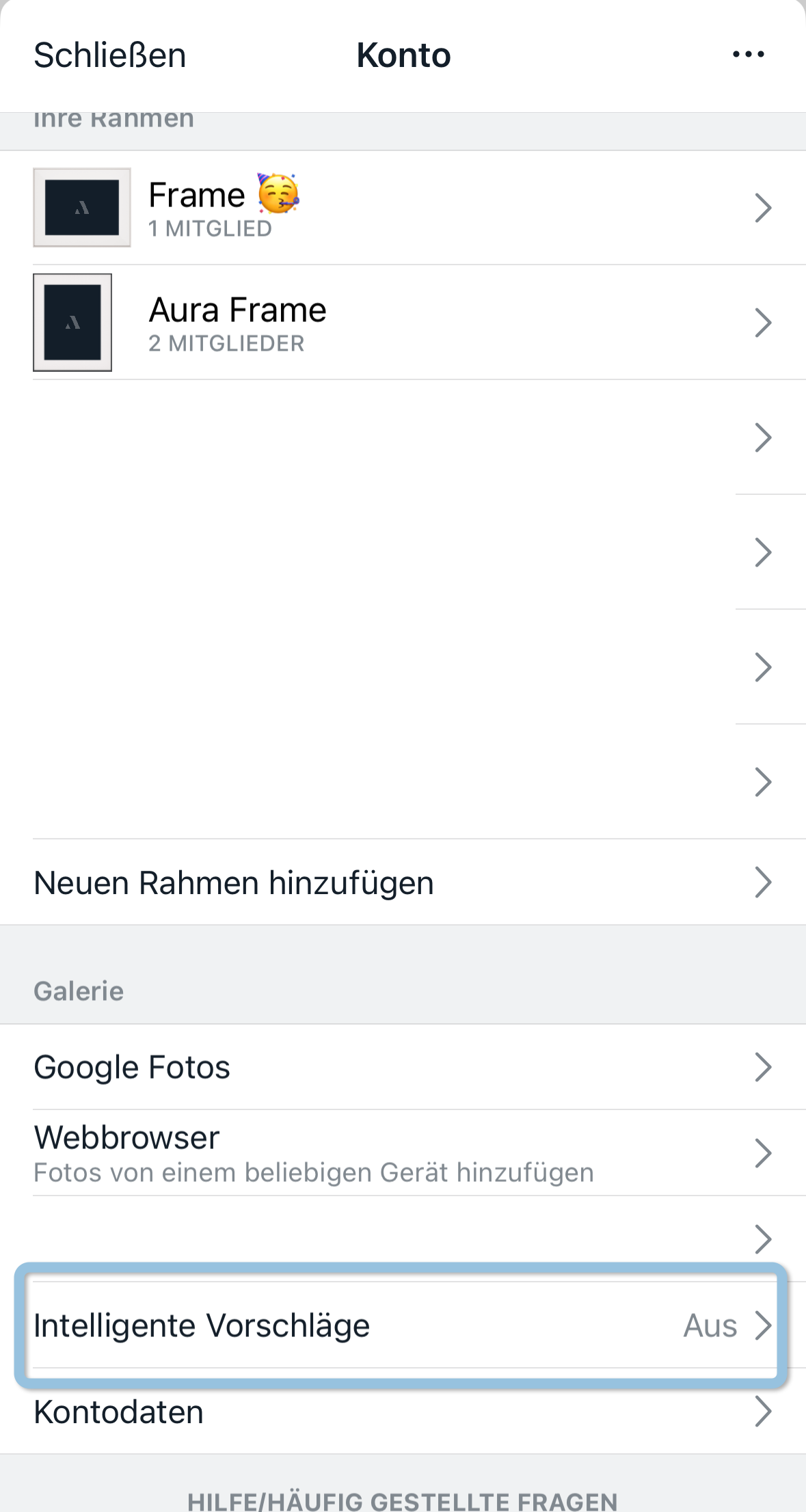The height and width of the screenshot is (1512, 806).
Task: Go to Kontodaten
Action: 403,1412
